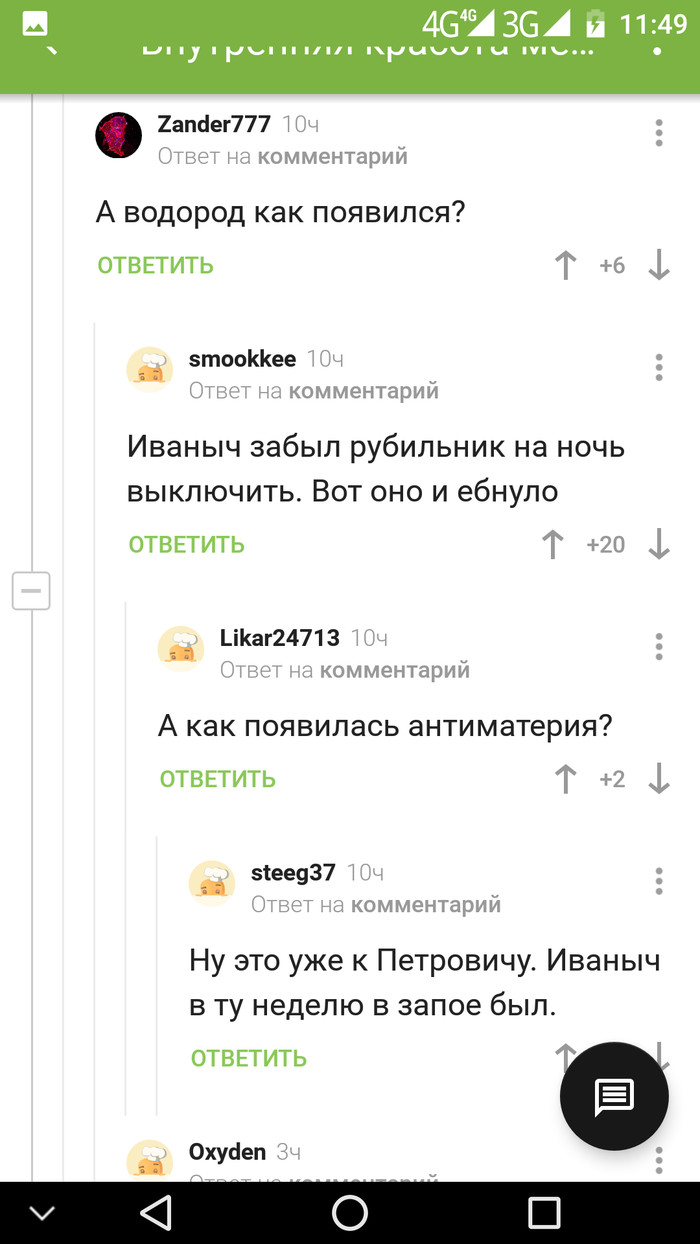Open overflow menu on Oxyden's comment
This screenshot has width=700, height=1244.
coord(658,1160)
